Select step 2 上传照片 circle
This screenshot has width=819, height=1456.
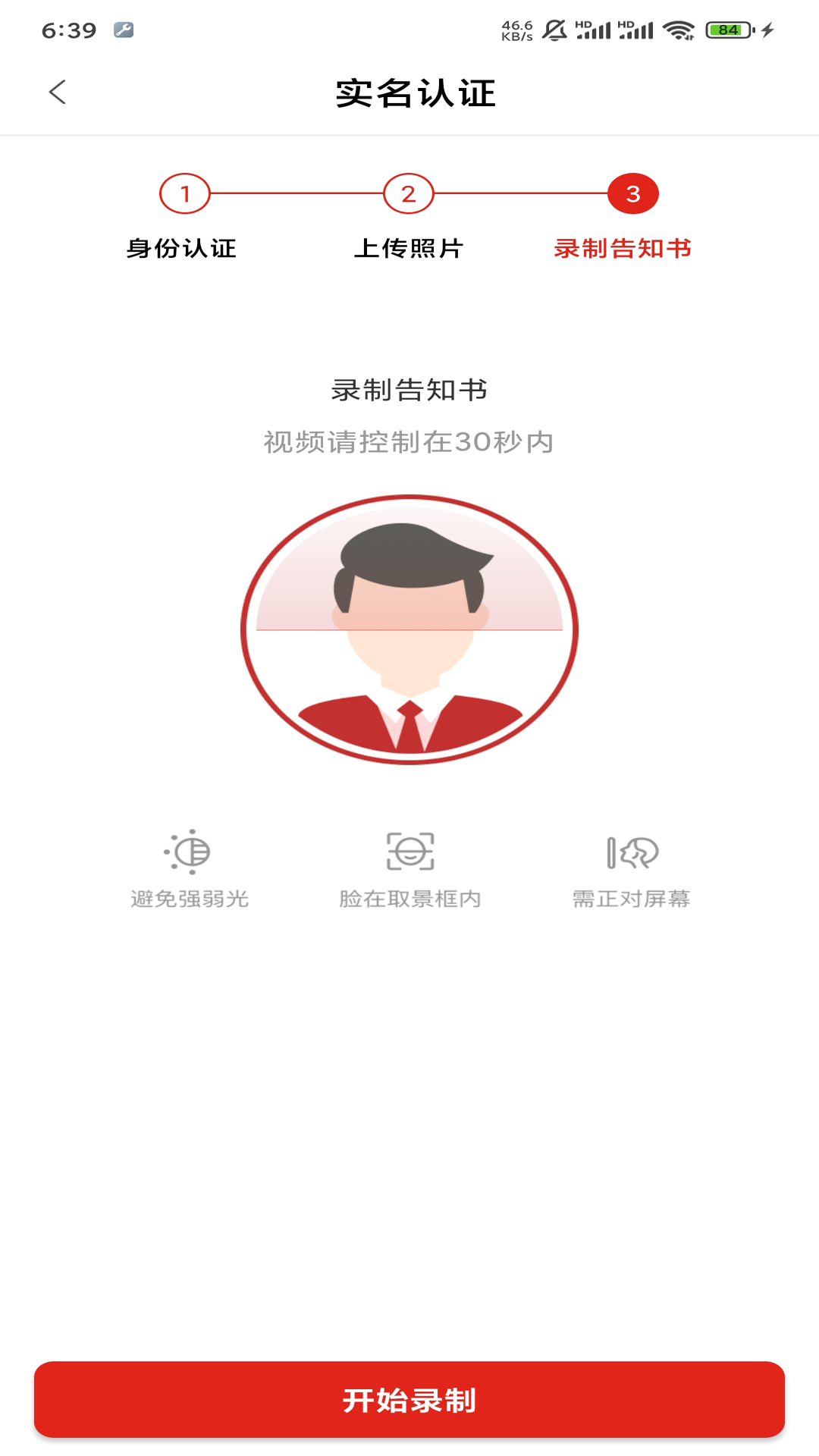pos(408,194)
